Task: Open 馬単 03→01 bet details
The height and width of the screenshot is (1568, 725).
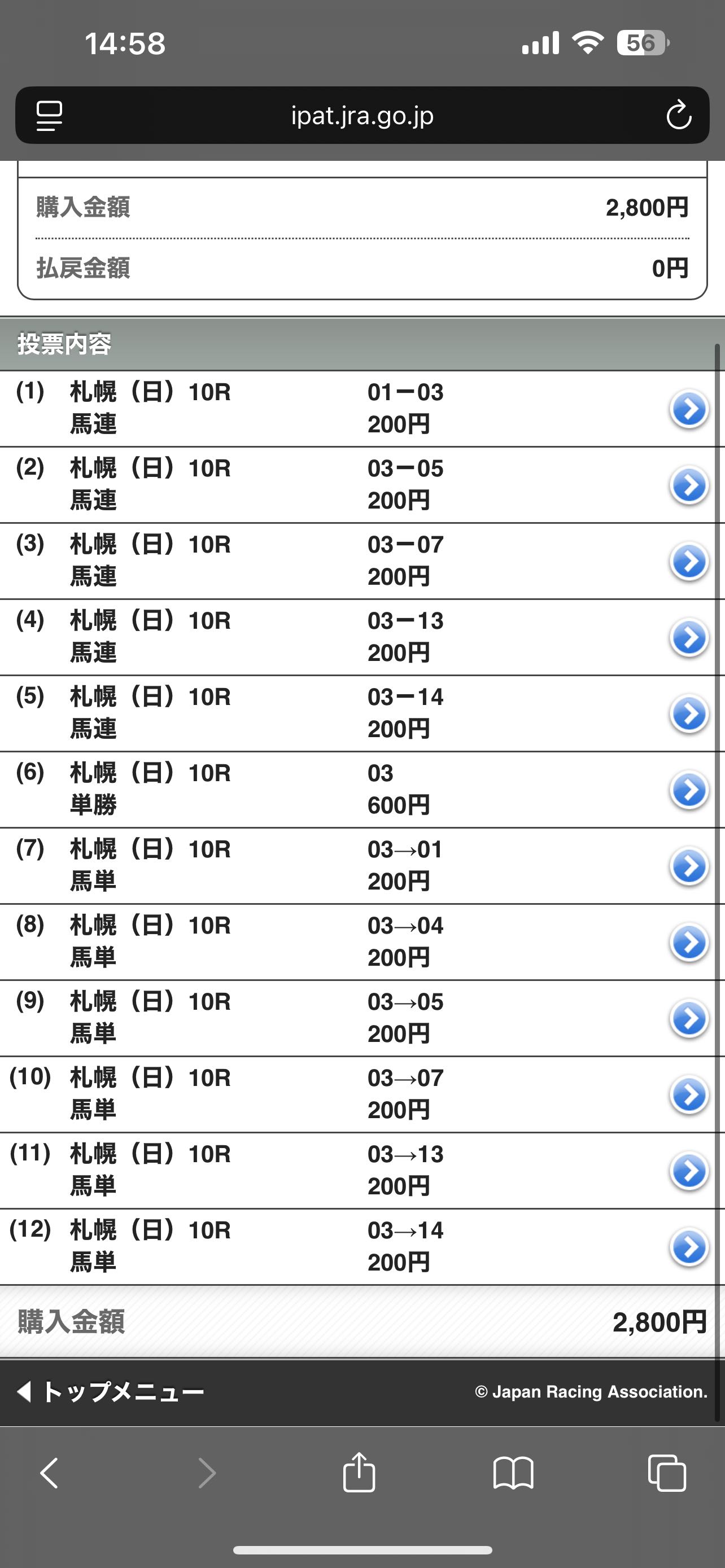Action: click(688, 866)
